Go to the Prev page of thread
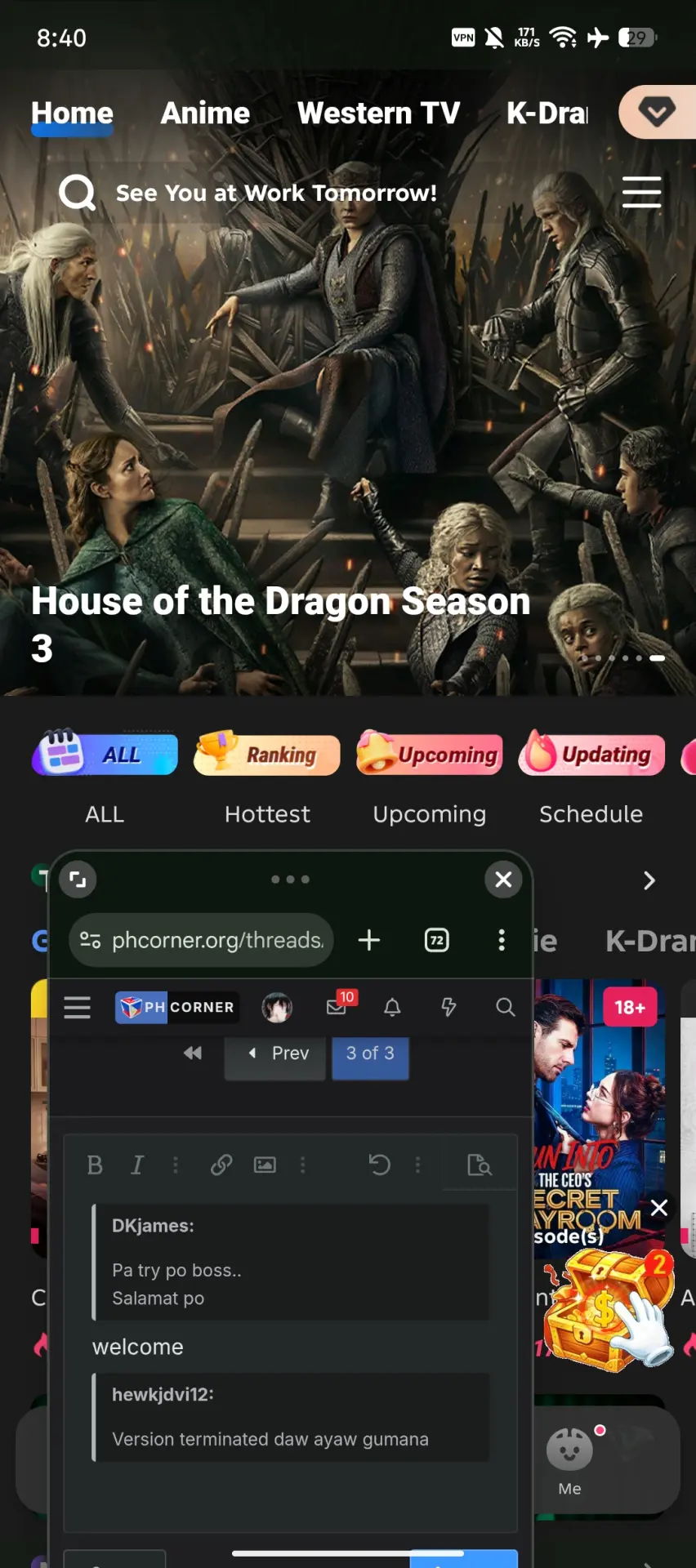Viewport: 696px width, 1568px height. [275, 1054]
